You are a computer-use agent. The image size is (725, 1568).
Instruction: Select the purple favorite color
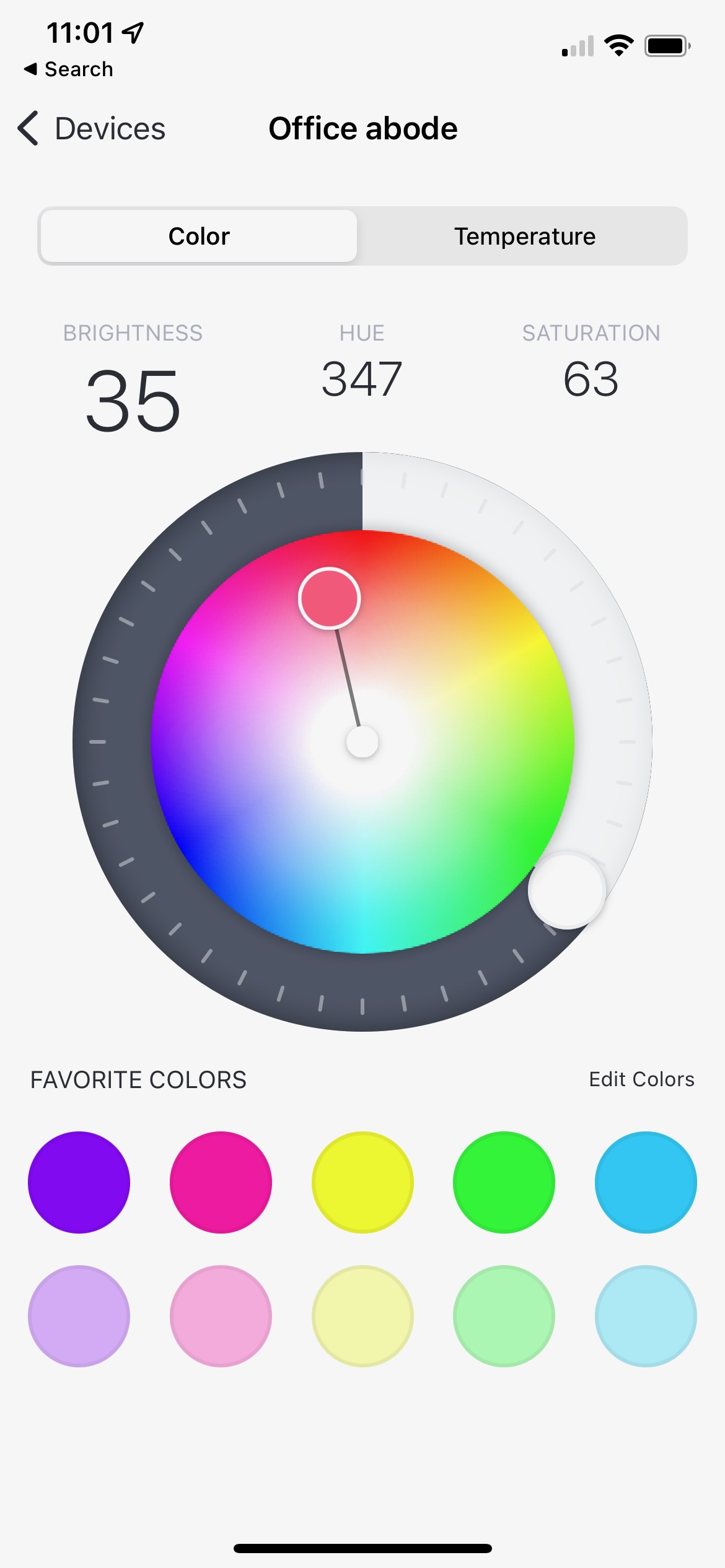(79, 1182)
